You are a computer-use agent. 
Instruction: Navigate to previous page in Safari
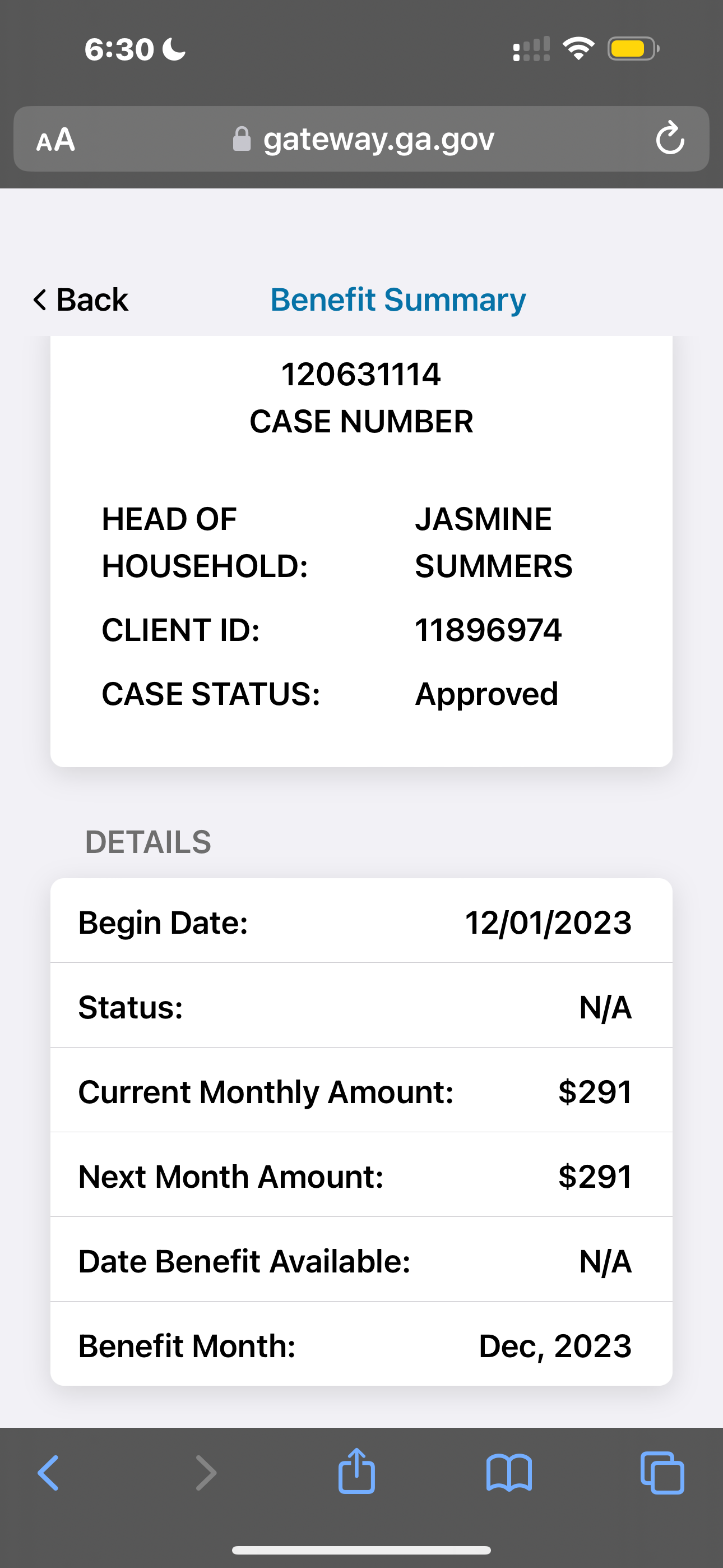[x=49, y=1473]
